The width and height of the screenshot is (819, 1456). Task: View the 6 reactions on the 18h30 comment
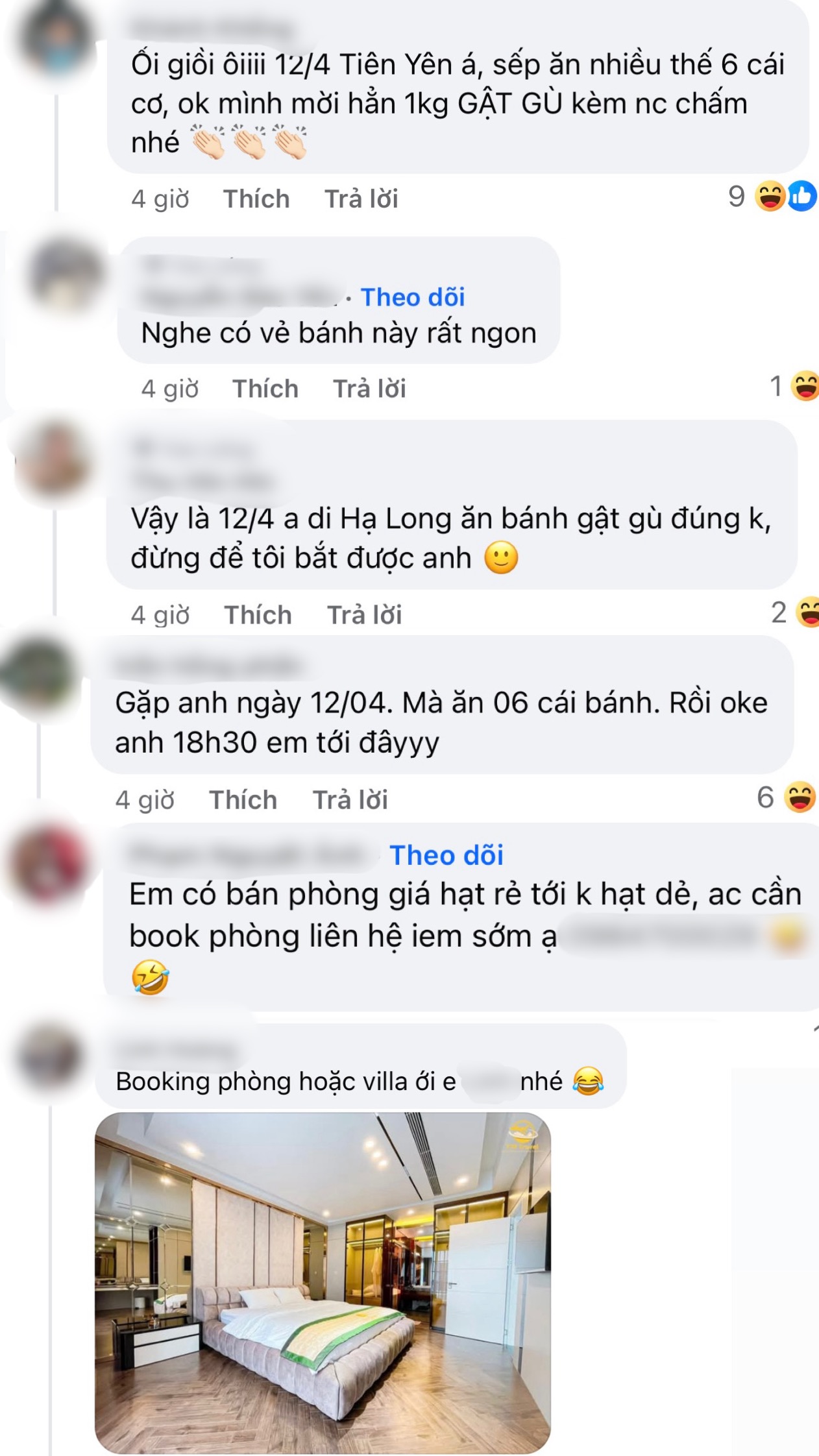pos(785,797)
